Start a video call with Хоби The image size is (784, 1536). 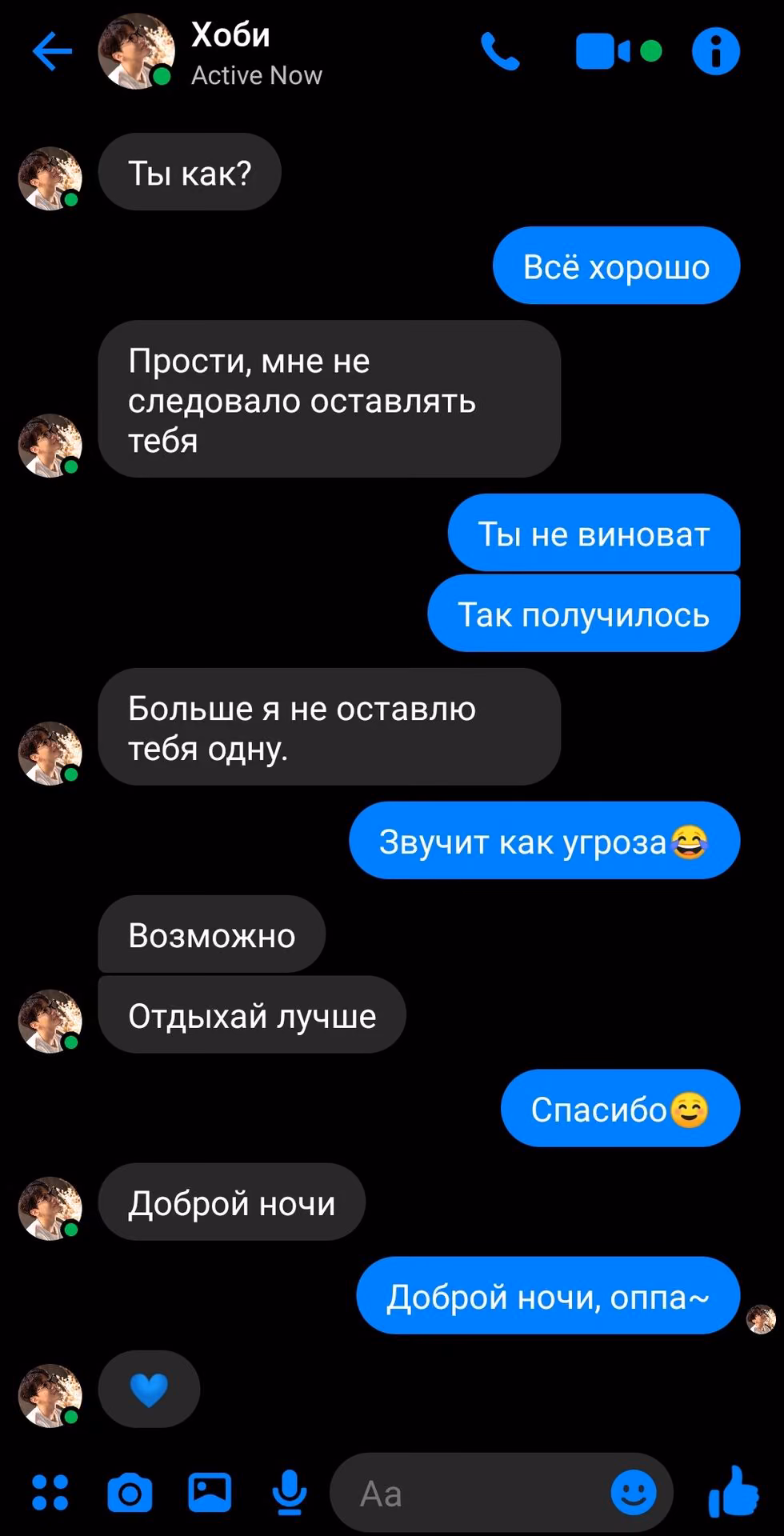(618, 52)
